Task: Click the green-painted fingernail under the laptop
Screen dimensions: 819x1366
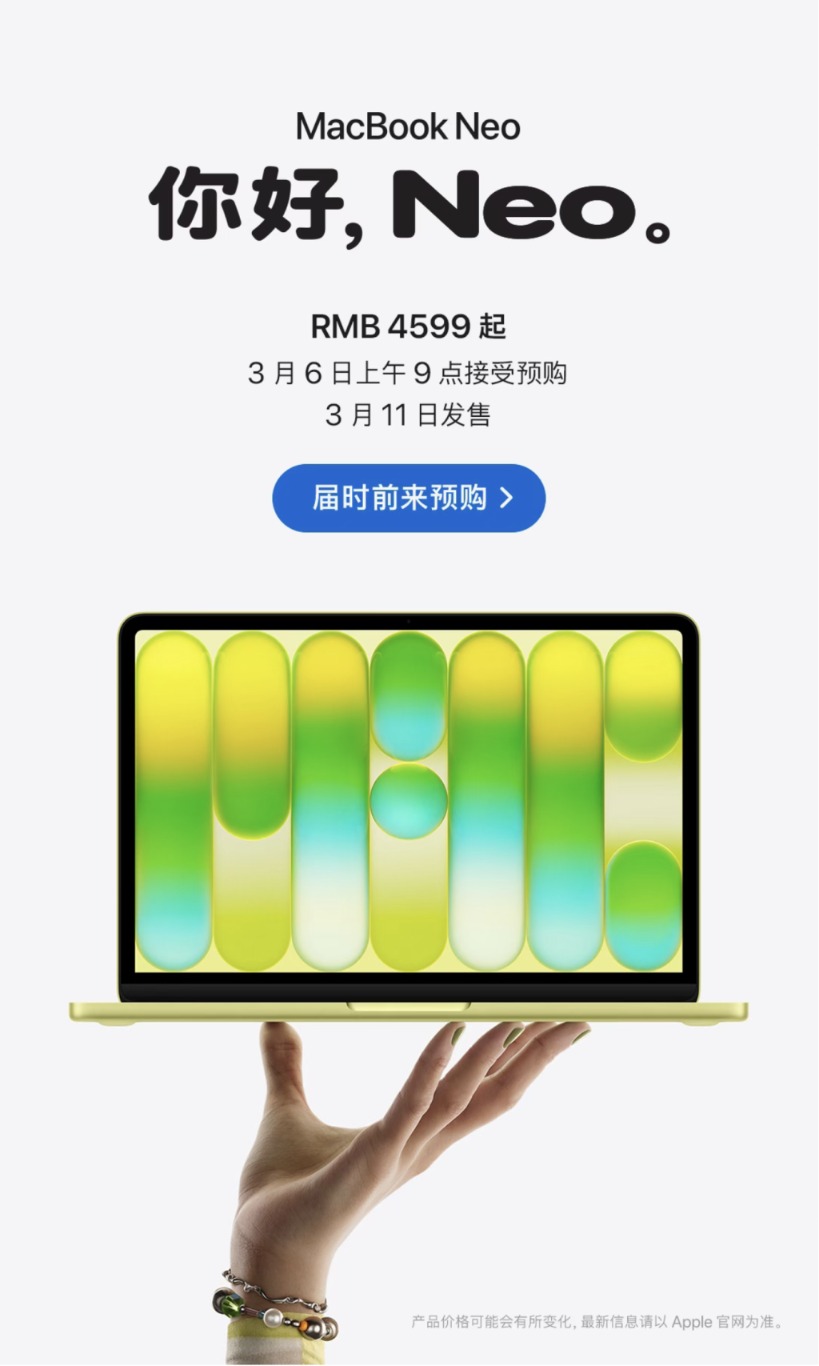Action: coord(455,1035)
